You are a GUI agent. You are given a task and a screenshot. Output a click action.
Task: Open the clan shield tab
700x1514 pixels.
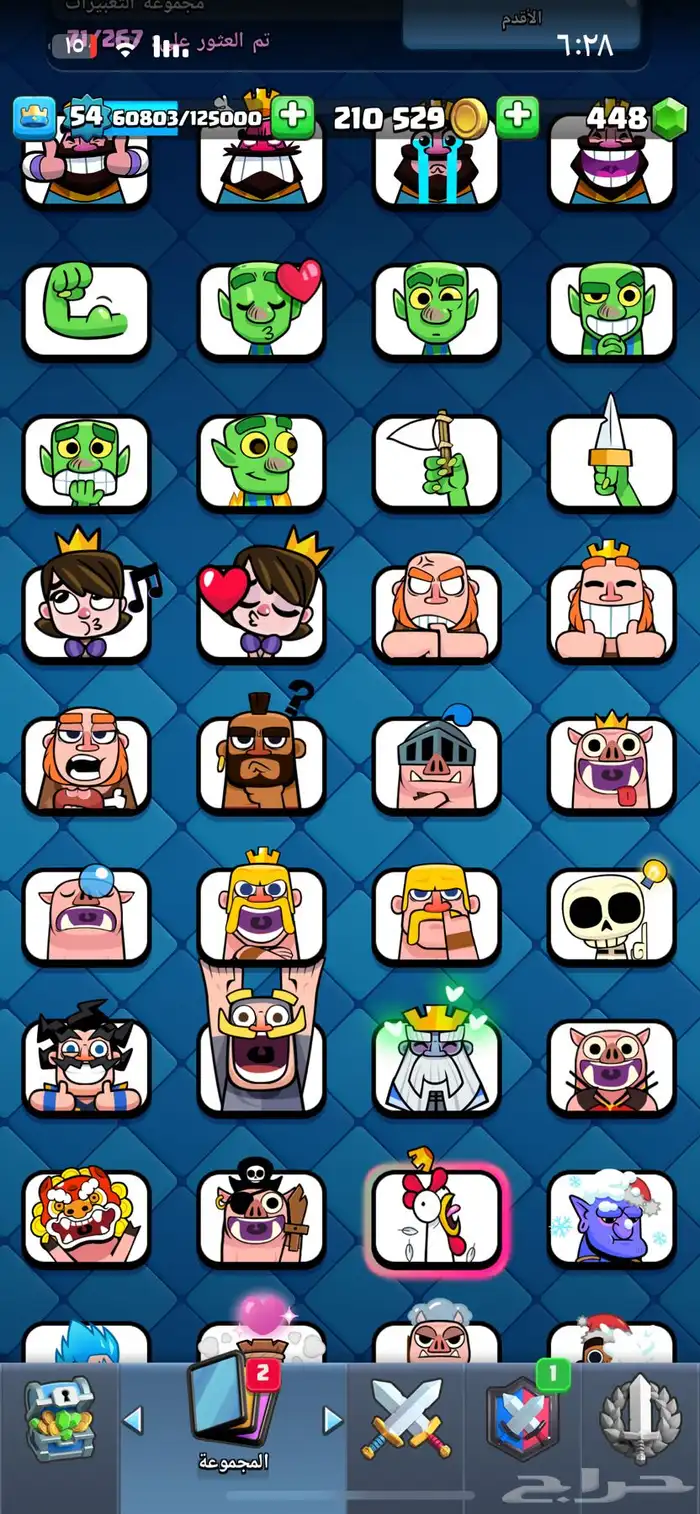click(x=522, y=1420)
